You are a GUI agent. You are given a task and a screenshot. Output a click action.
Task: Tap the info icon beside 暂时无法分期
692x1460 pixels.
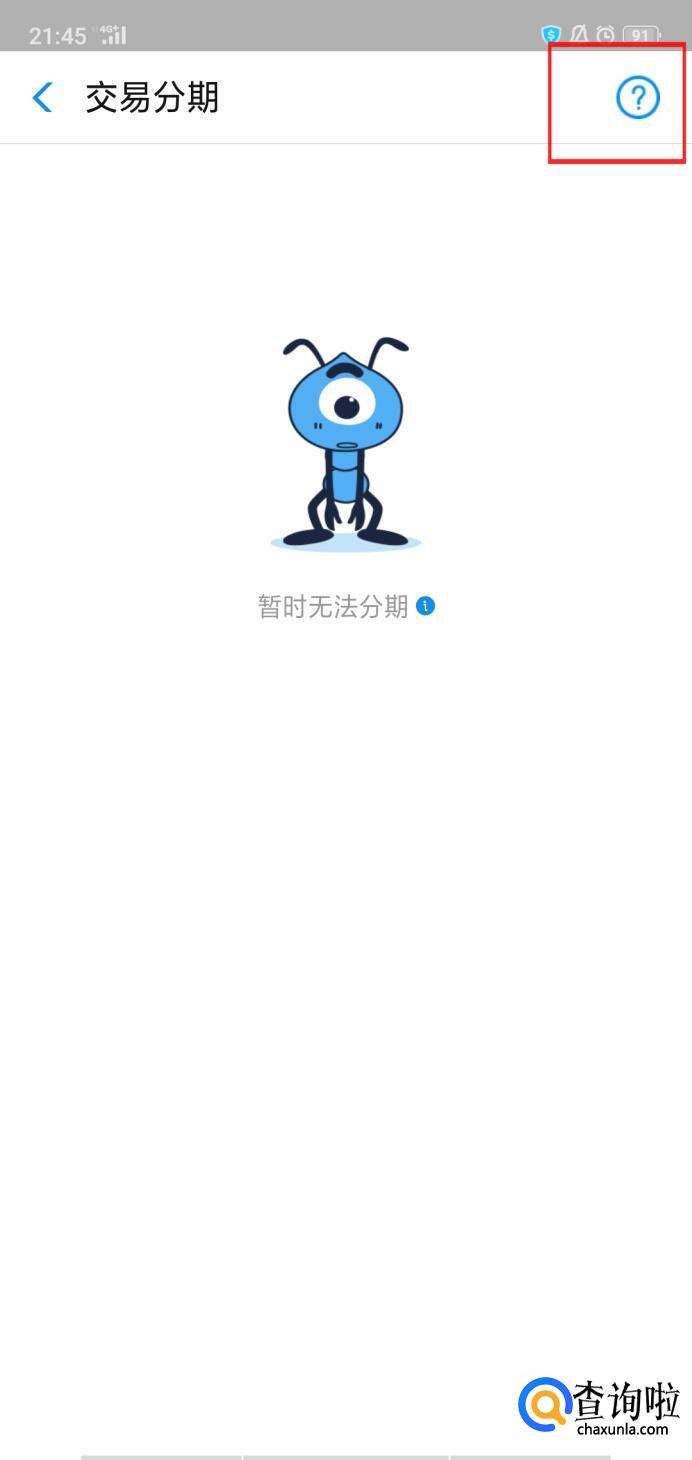coord(425,606)
